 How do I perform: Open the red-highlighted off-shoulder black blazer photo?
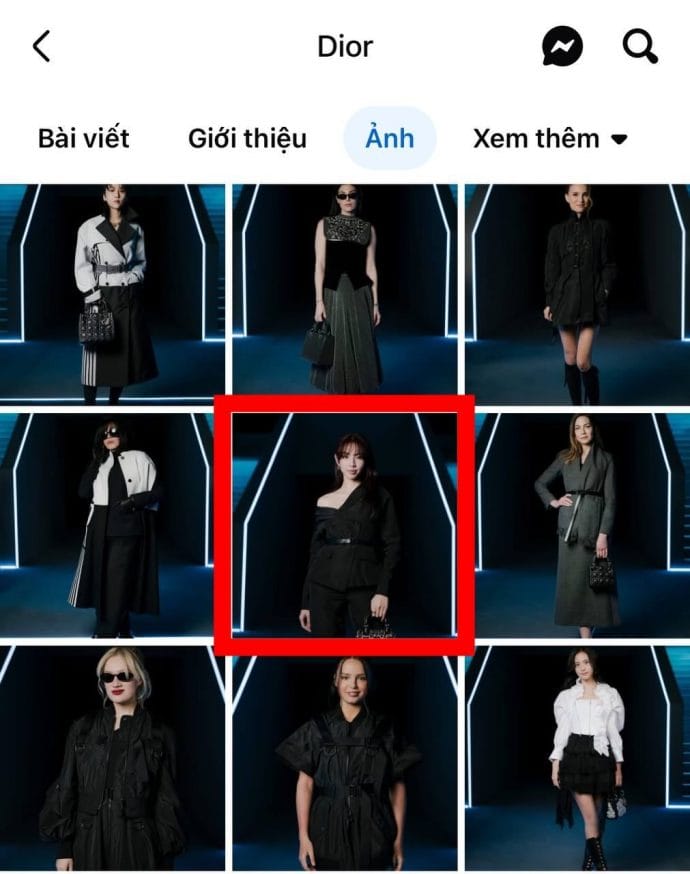click(x=343, y=526)
